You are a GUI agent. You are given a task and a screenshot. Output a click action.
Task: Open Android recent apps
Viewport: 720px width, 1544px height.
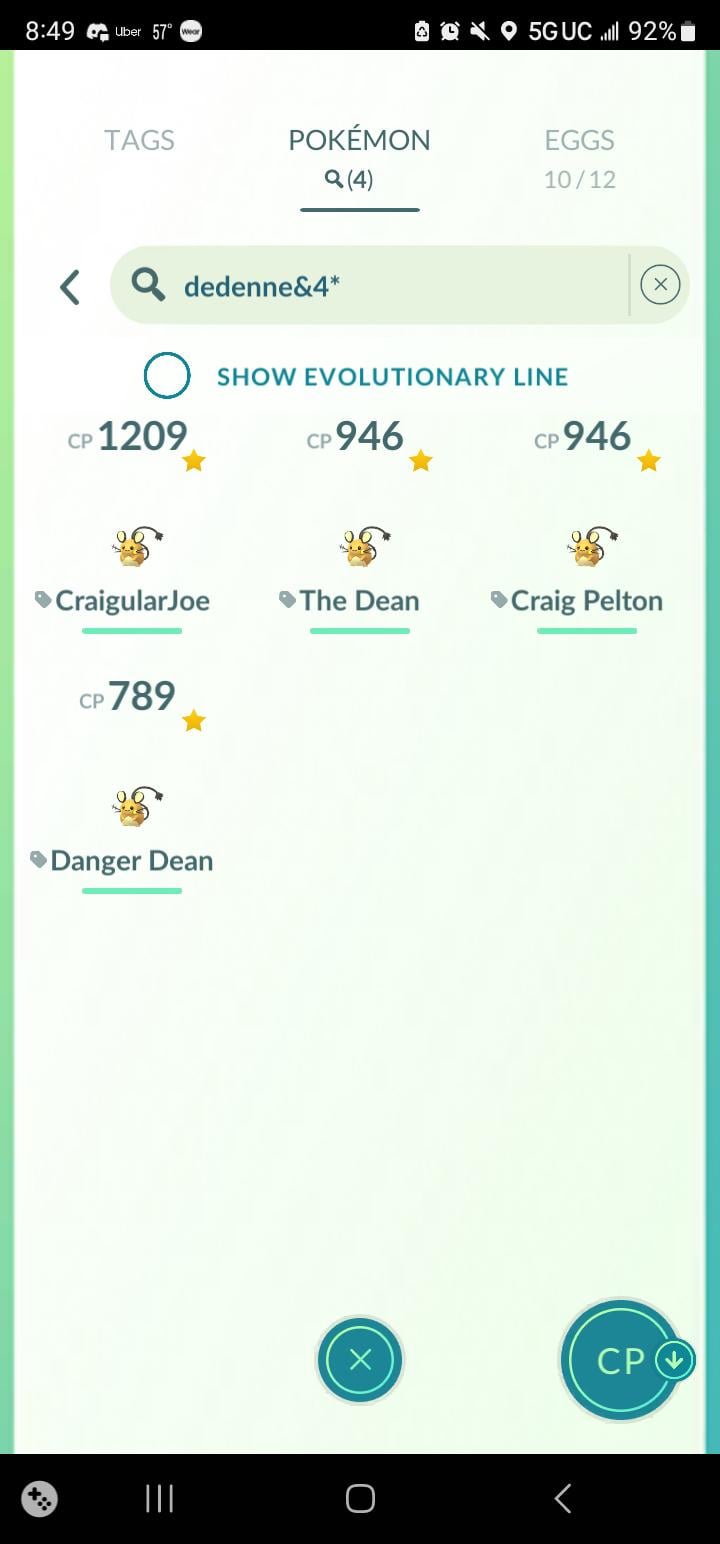pos(159,1498)
